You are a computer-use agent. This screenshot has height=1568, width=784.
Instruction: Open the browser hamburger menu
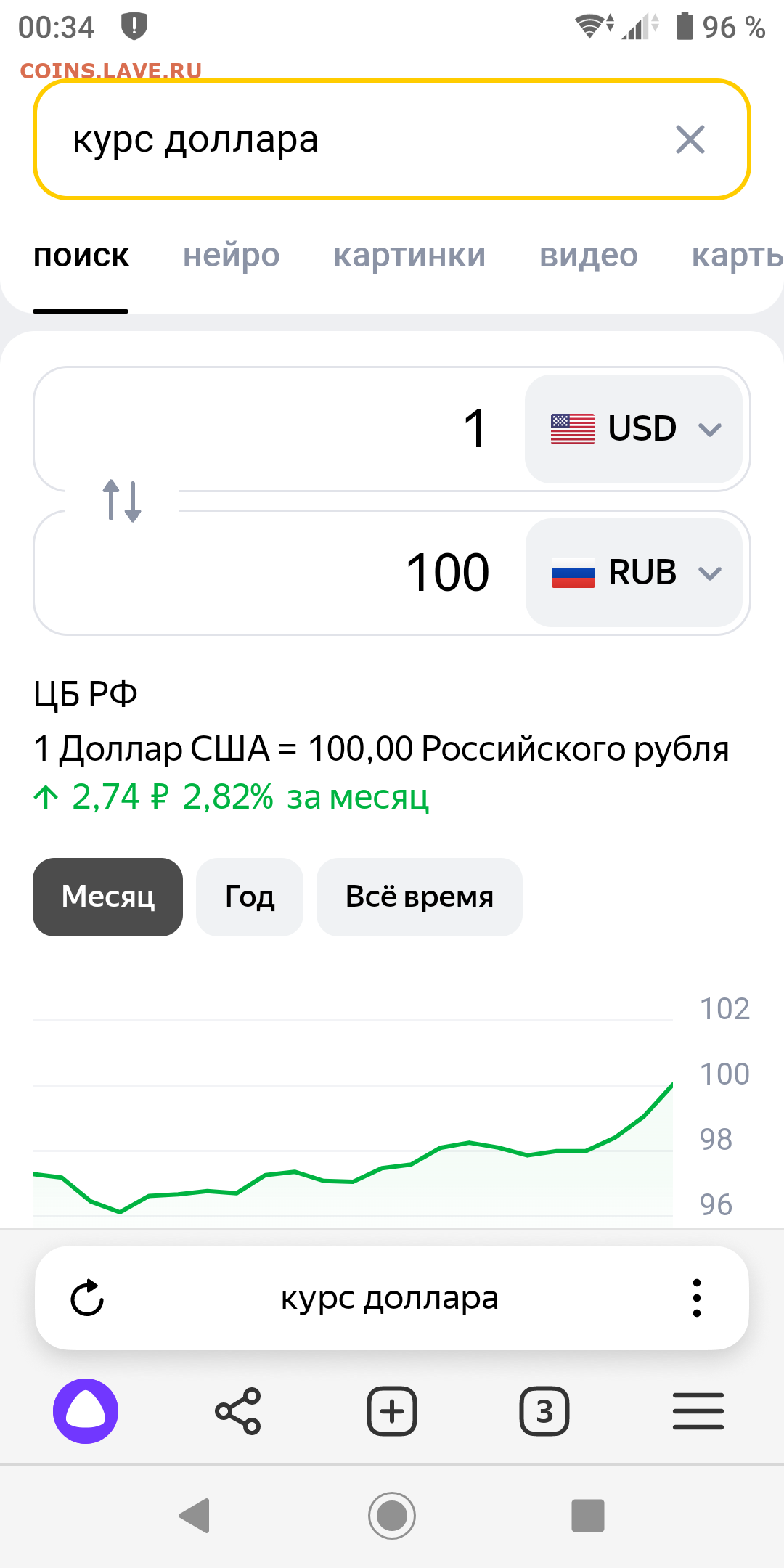(x=698, y=1411)
